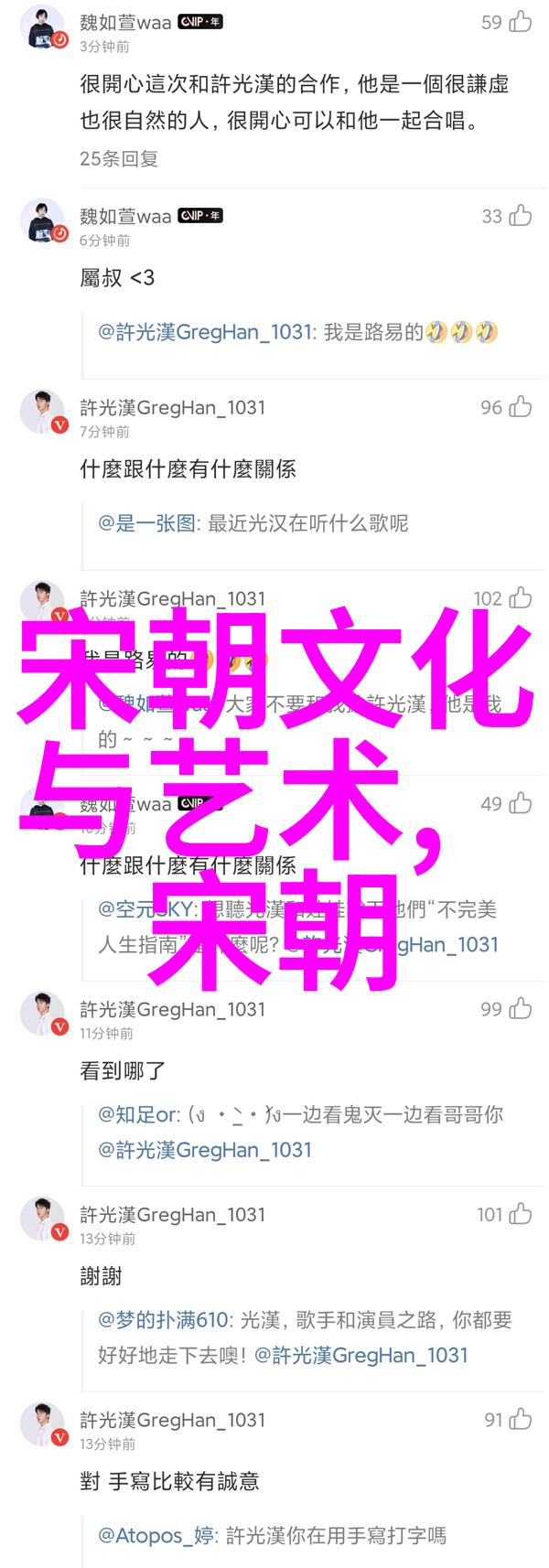Open the @梦的扑满610 profile mention
Viewport: 549px width, 1568px height.
[163, 1320]
